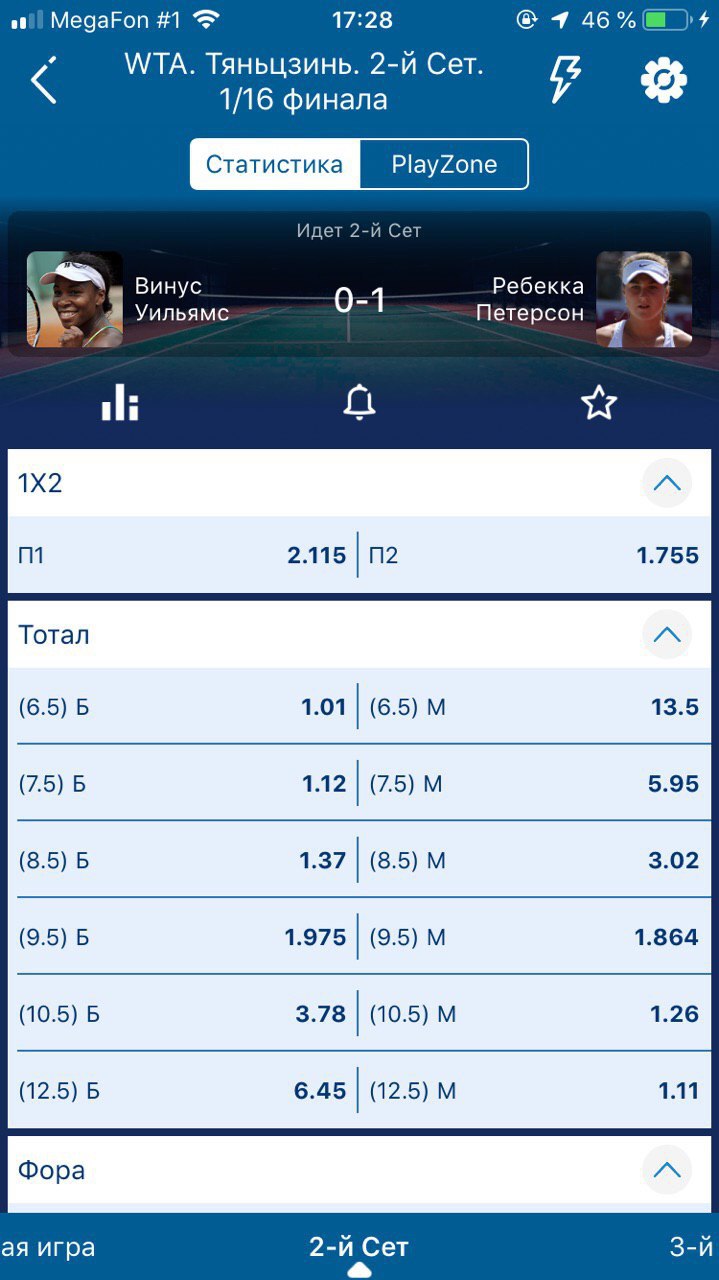The image size is (719, 1280).
Task: Collapse the 1X2 section
Action: [666, 484]
